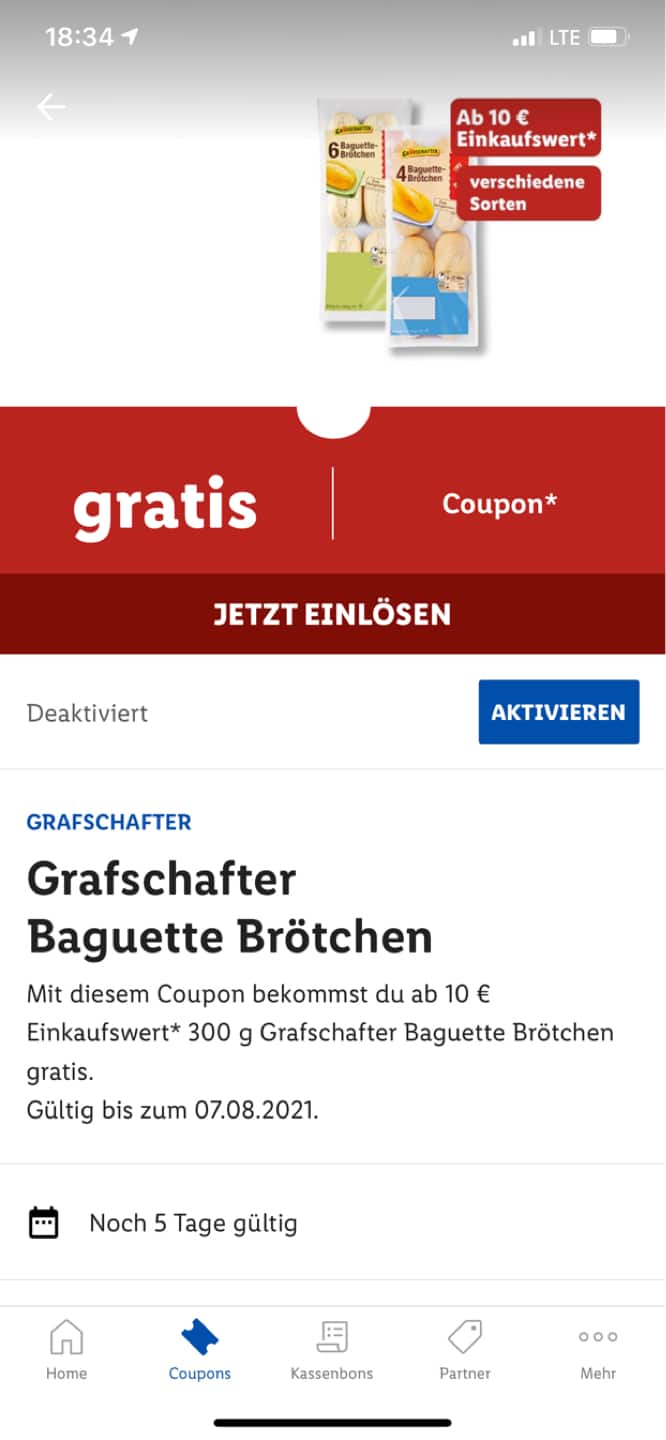This screenshot has height=1440, width=666.
Task: Switch to the Home tab
Action: click(66, 1349)
